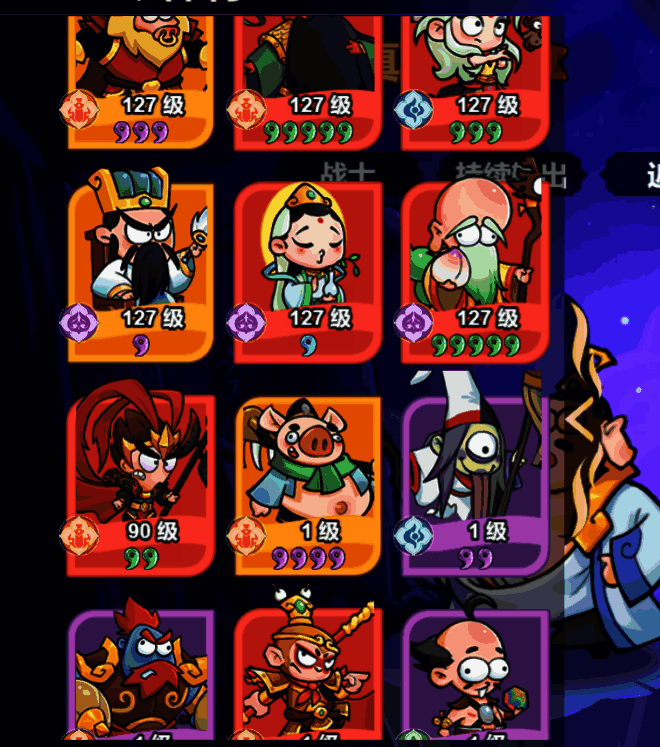Open the lady holding a vase card
The width and height of the screenshot is (660, 747).
point(307,267)
